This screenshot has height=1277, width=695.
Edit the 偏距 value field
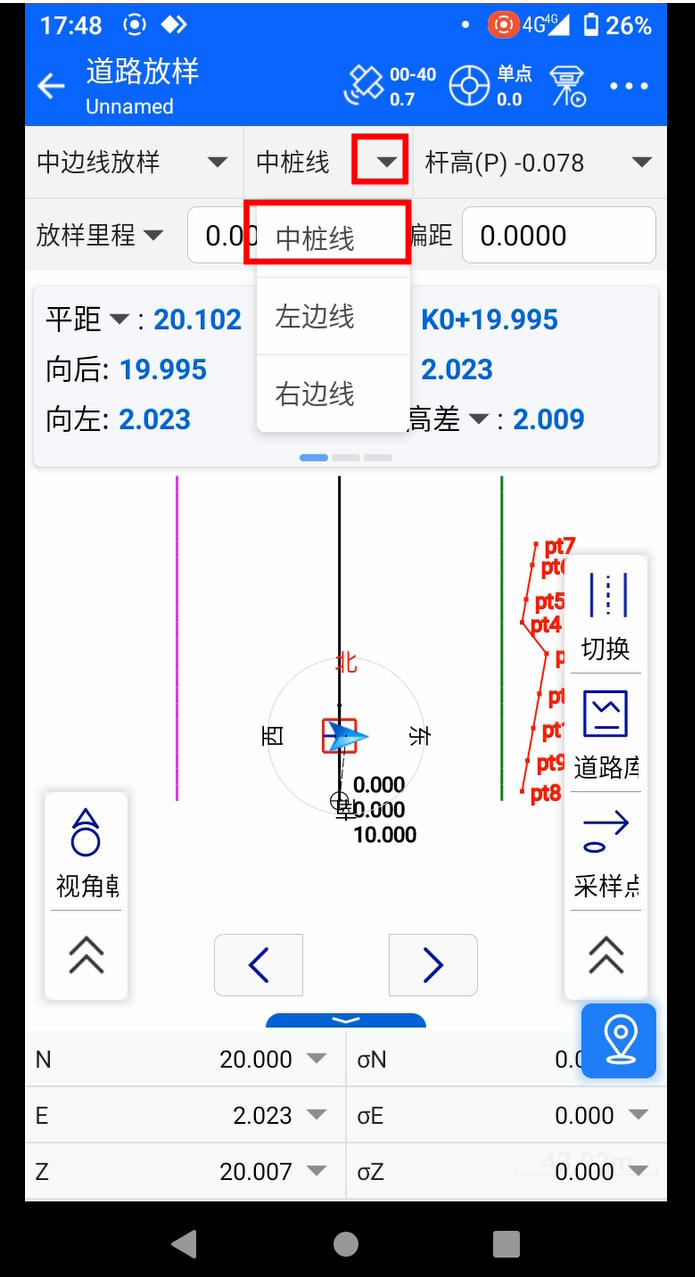pyautogui.click(x=558, y=236)
